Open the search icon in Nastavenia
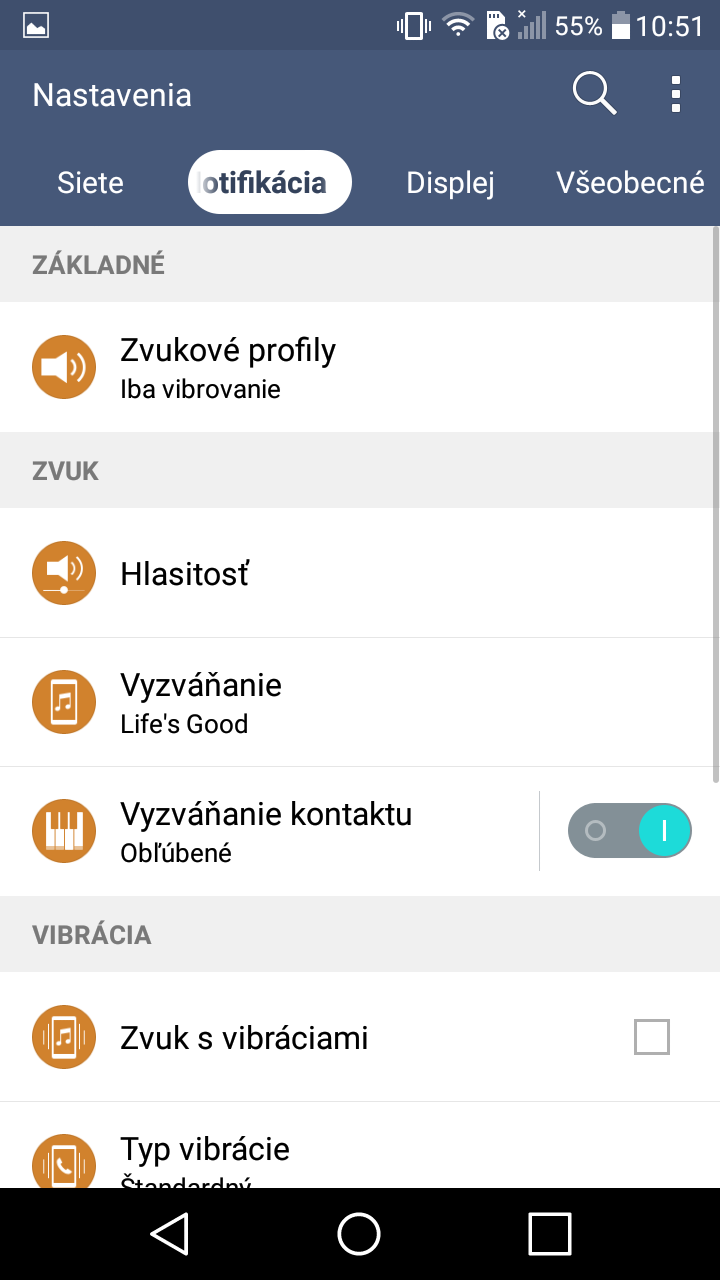Screen dimensions: 720x1280 click(594, 94)
